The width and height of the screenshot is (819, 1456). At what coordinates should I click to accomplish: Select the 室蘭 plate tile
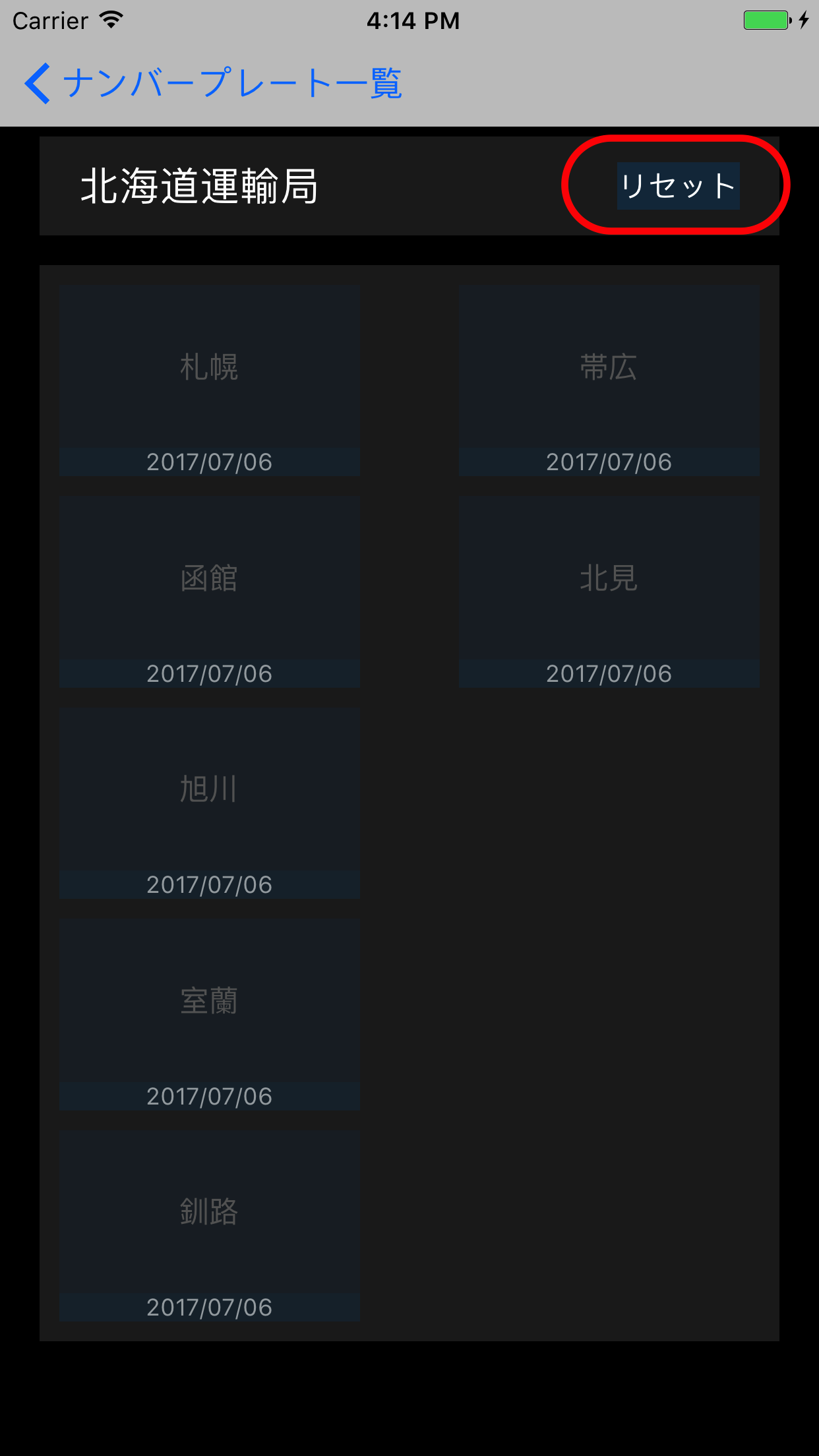[x=209, y=1014]
